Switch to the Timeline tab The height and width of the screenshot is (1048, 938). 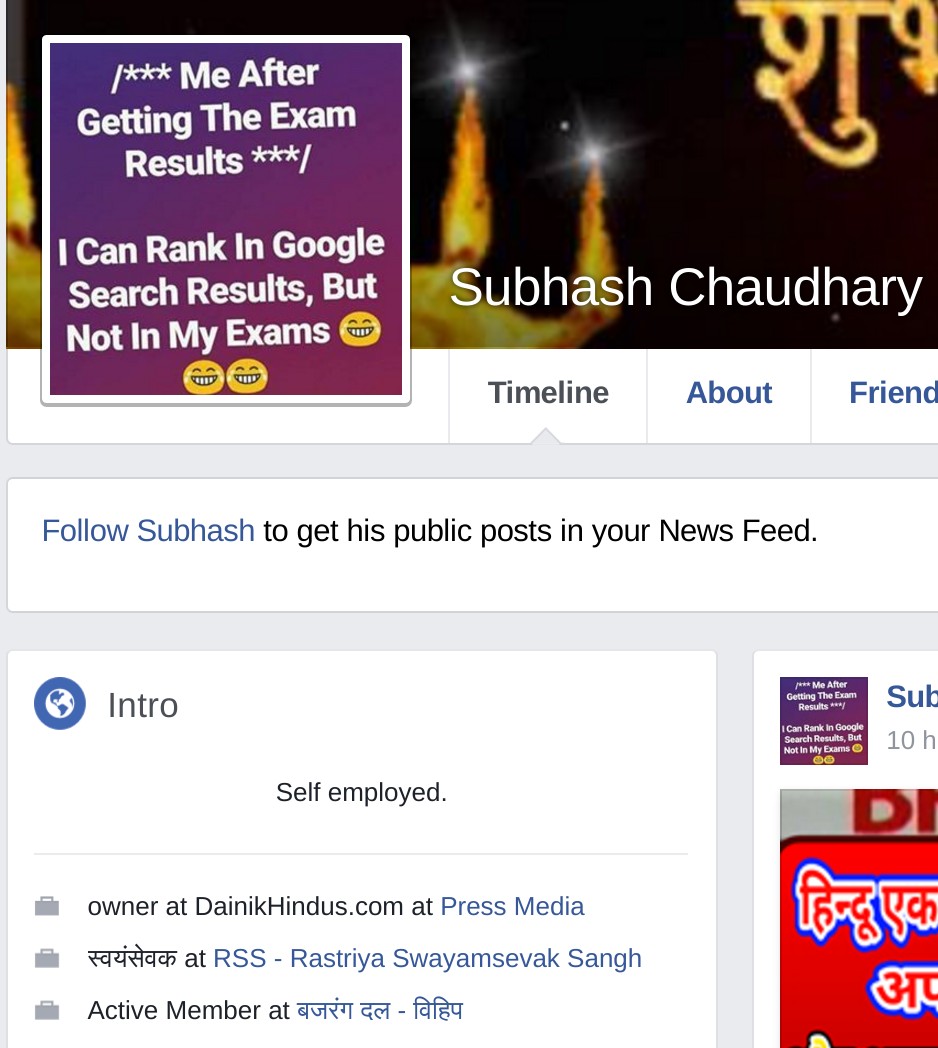[548, 393]
